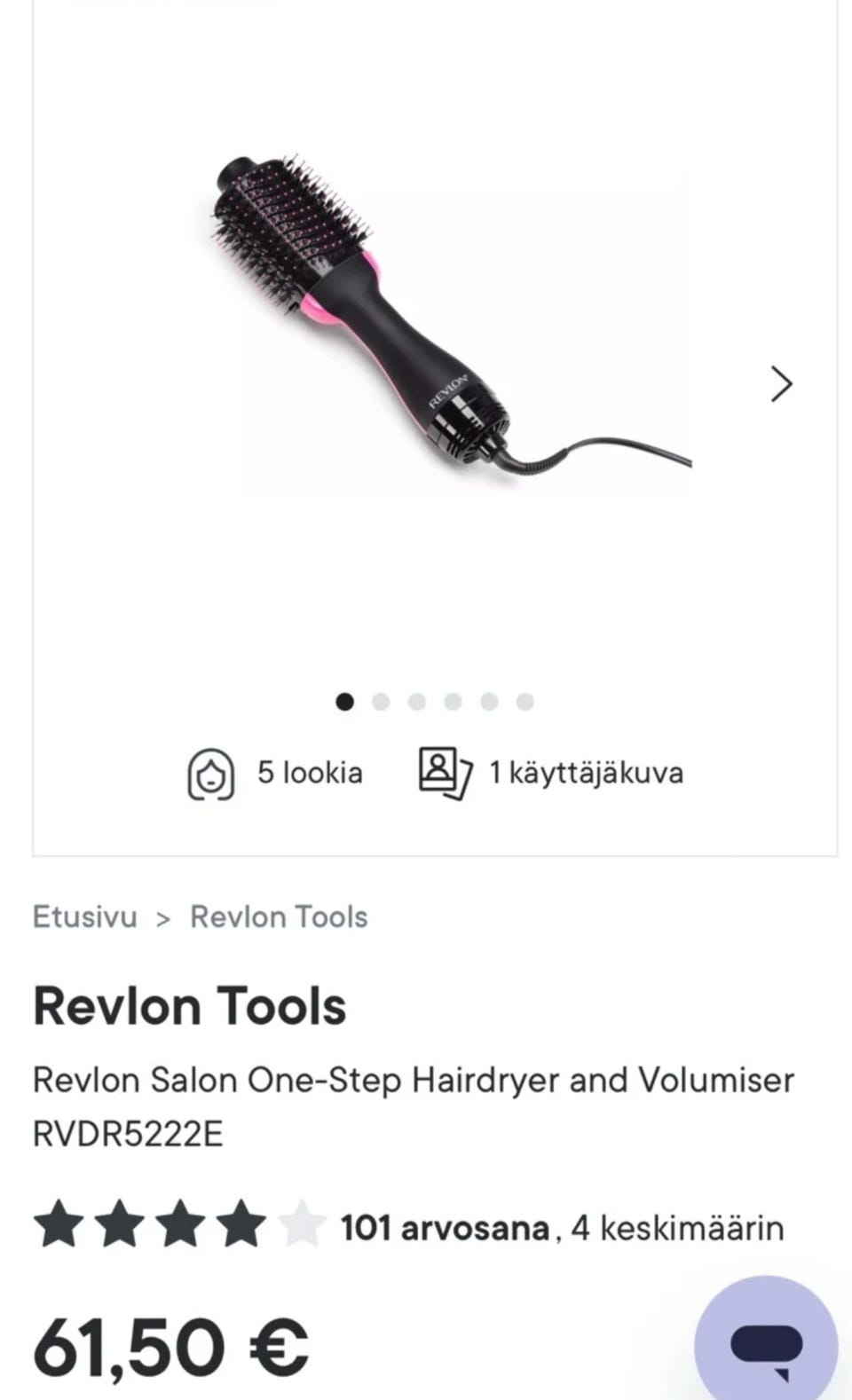Image resolution: width=852 pixels, height=1400 pixels.
Task: Open the Revlon Tools breadcrumb link
Action: click(x=278, y=916)
